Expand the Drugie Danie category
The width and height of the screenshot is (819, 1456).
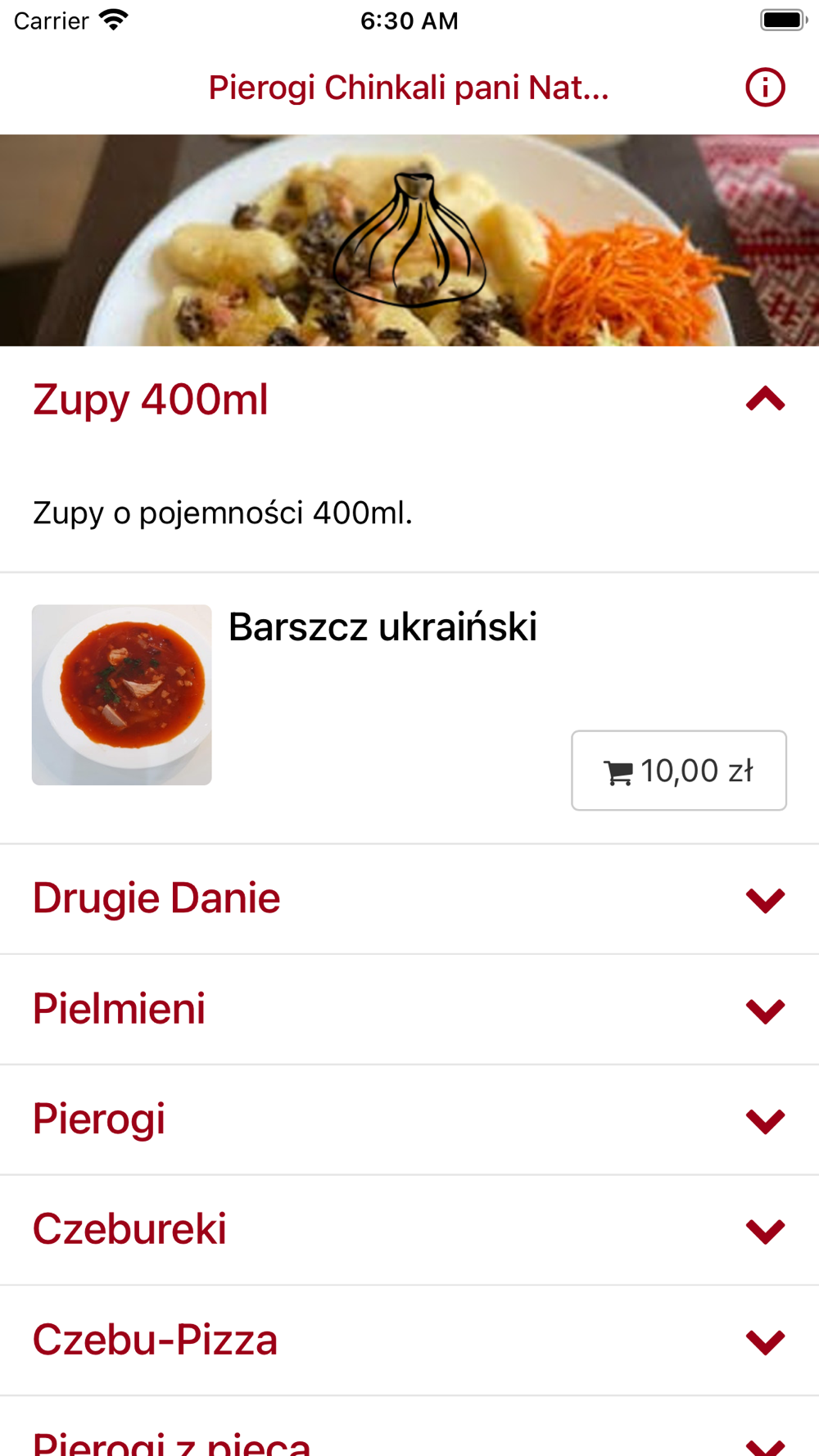[765, 899]
